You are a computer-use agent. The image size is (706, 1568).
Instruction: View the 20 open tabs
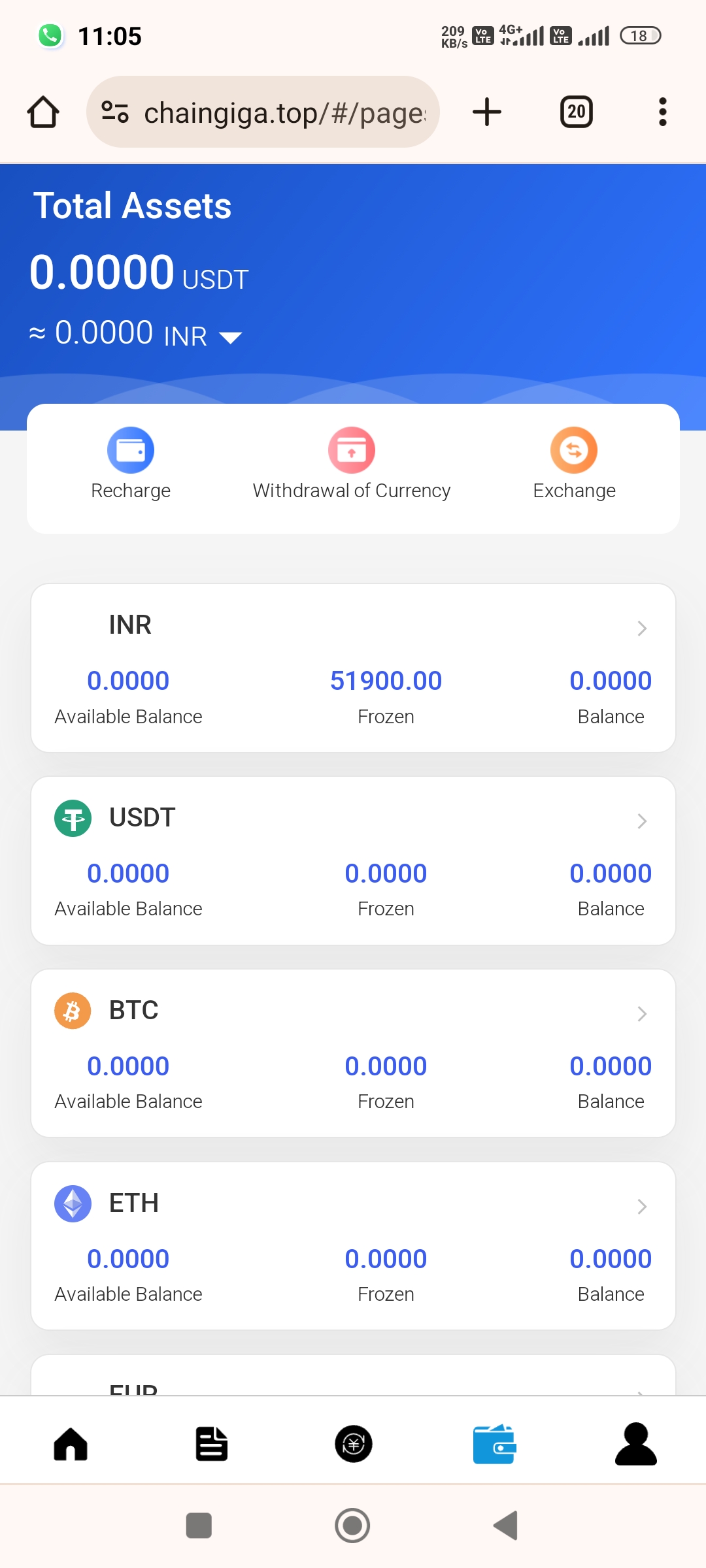point(576,112)
